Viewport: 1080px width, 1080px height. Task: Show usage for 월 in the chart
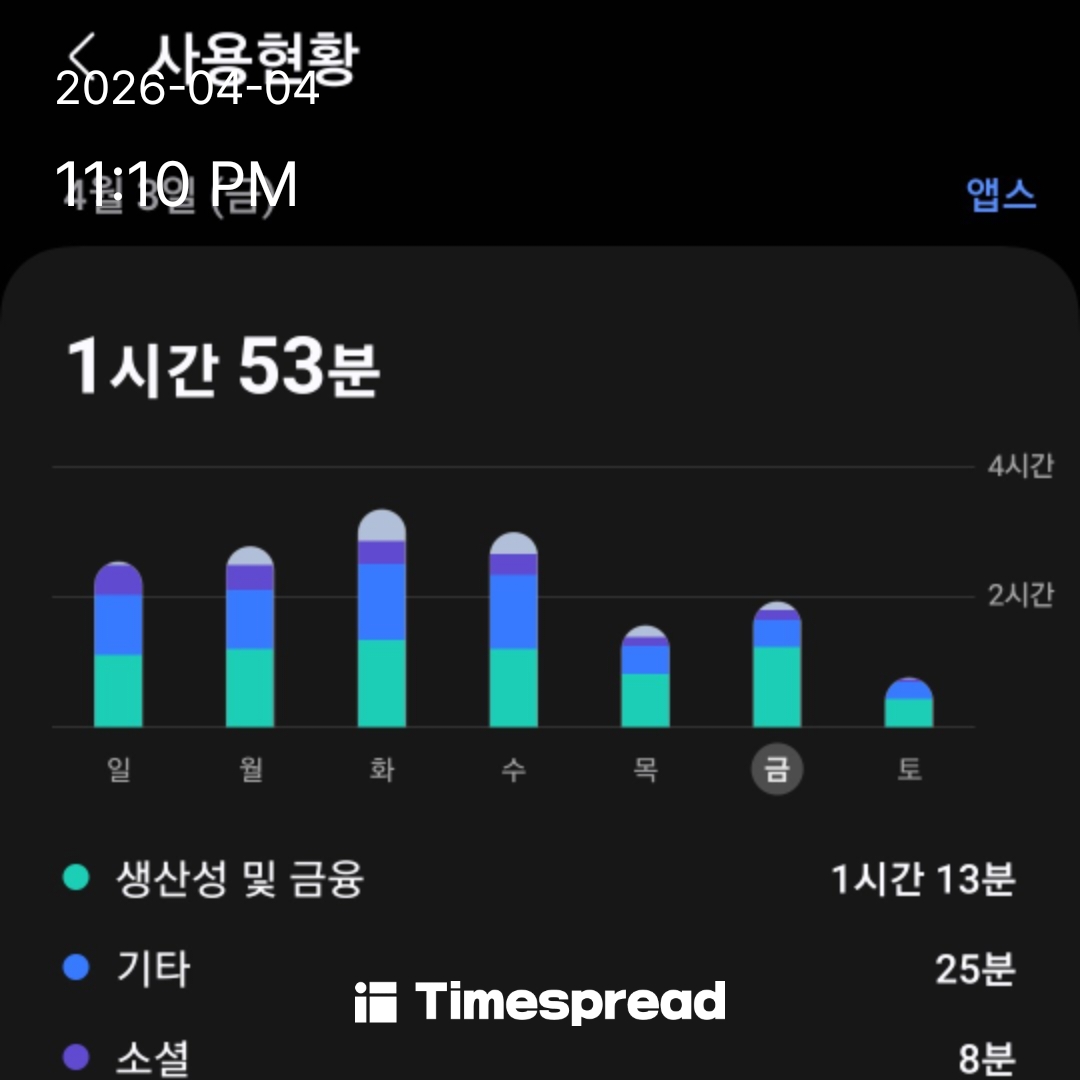[250, 637]
